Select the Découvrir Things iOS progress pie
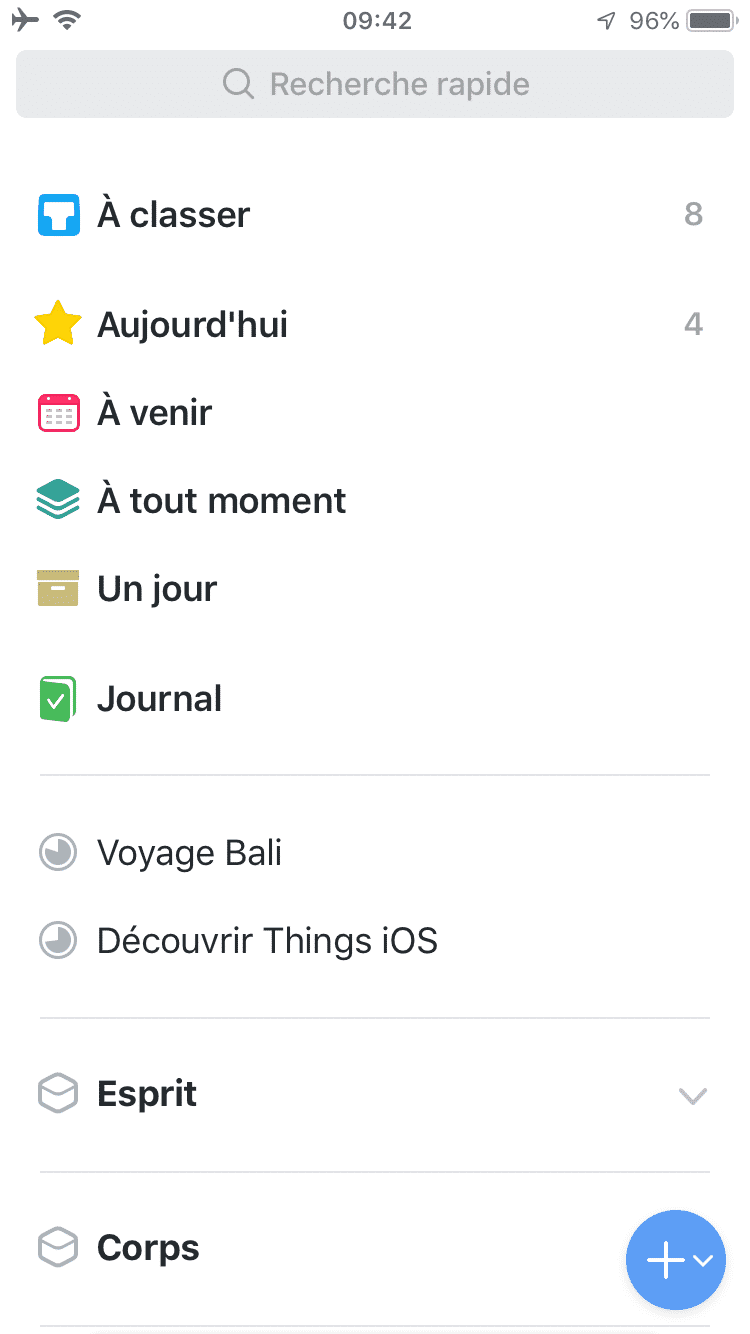 pos(58,940)
